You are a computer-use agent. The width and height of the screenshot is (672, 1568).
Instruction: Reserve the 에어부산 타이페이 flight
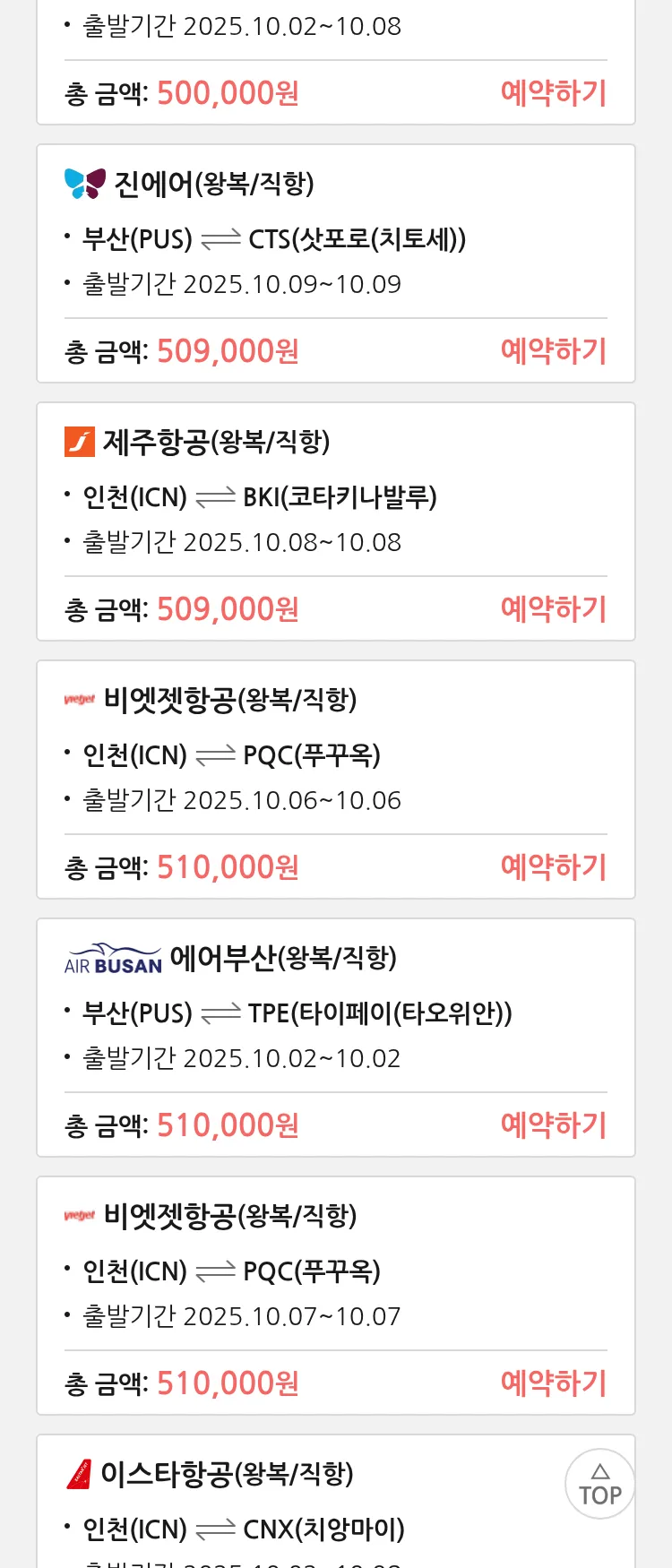coord(553,1125)
